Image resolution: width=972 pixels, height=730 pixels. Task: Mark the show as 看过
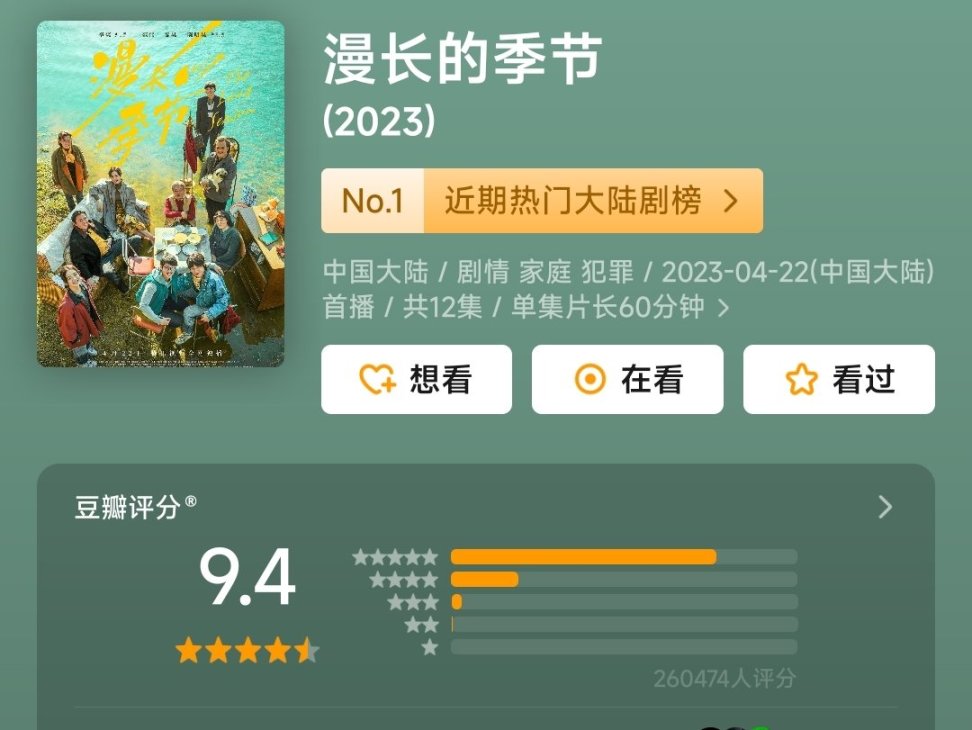coord(839,379)
